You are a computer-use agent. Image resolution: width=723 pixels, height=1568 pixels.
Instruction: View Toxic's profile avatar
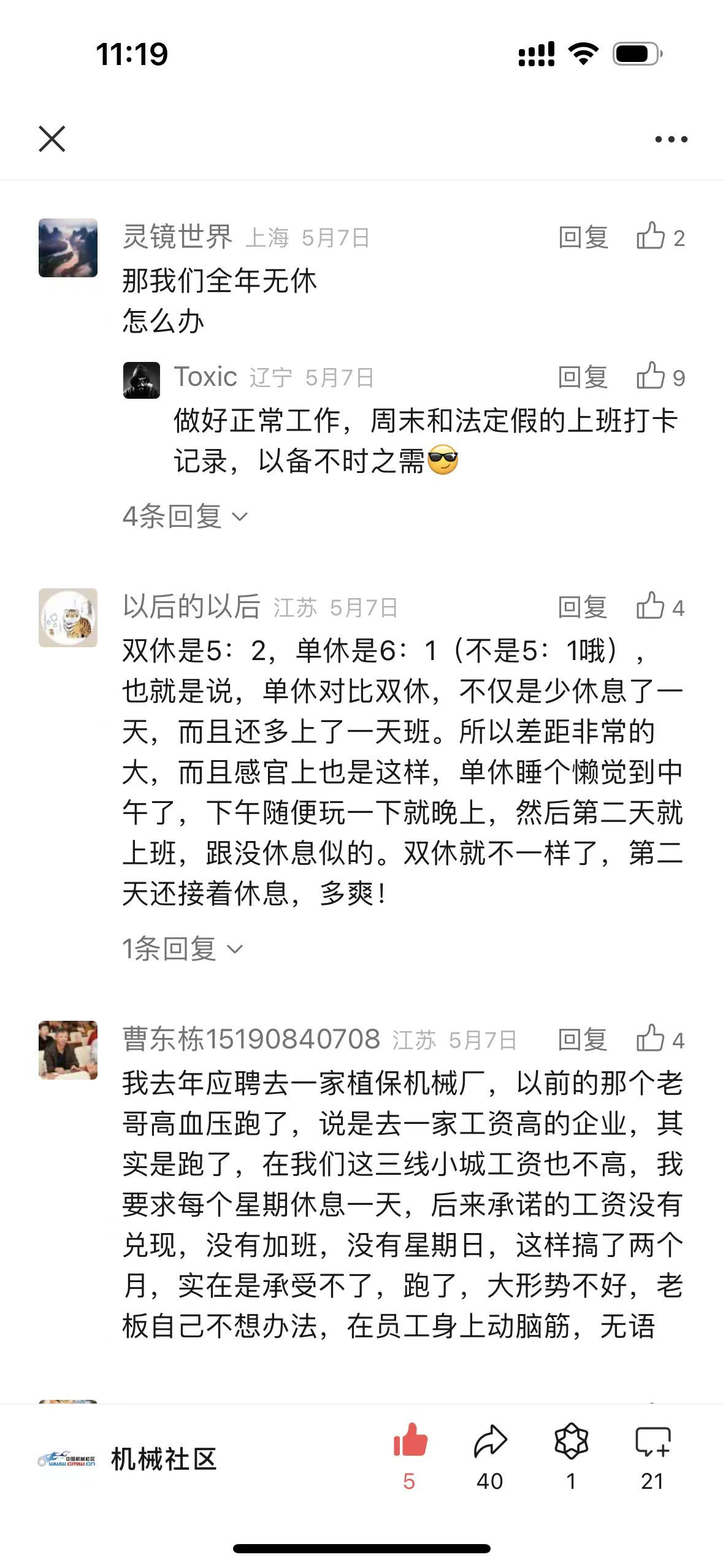142,380
